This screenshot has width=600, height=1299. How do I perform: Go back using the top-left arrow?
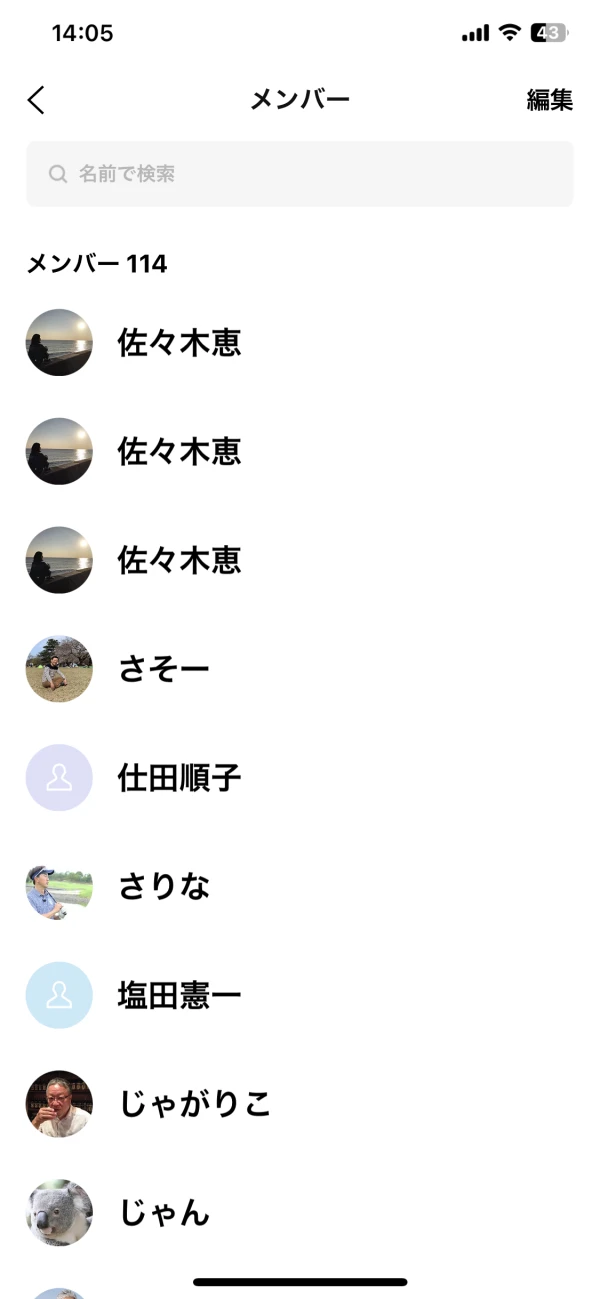37,100
